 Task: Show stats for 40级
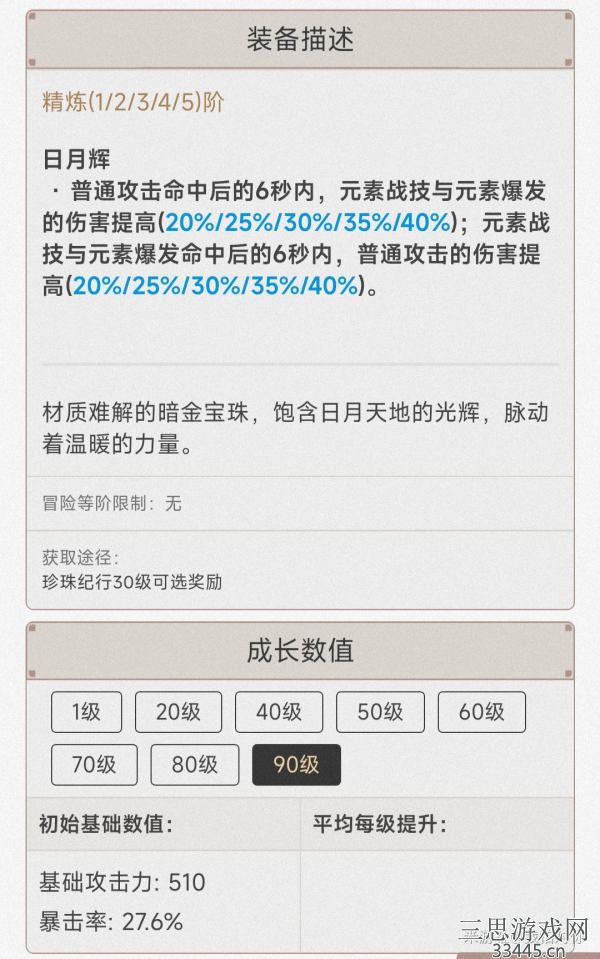[x=279, y=712]
